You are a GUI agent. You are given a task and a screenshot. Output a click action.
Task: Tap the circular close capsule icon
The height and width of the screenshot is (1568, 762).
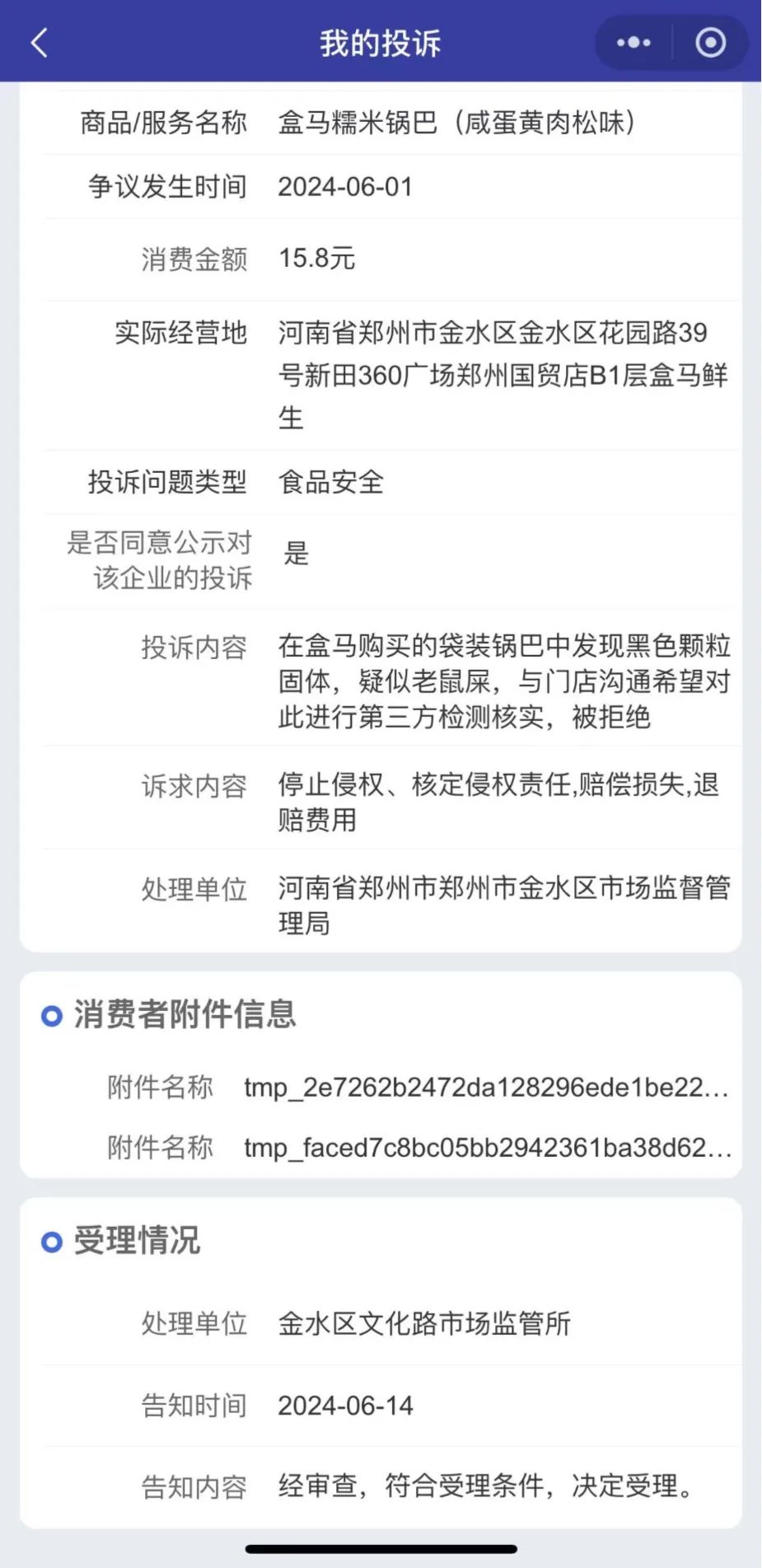click(710, 42)
